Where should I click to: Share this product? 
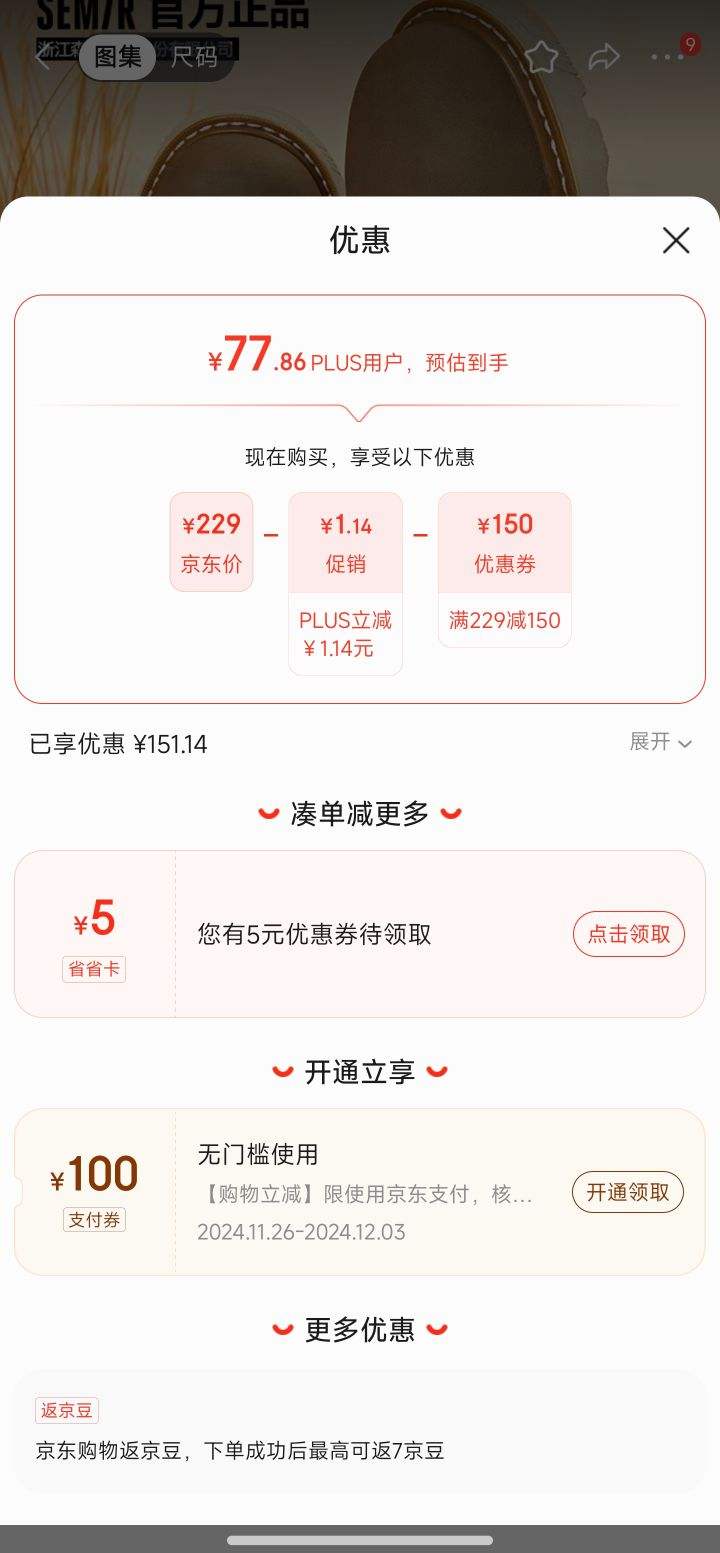pos(604,57)
